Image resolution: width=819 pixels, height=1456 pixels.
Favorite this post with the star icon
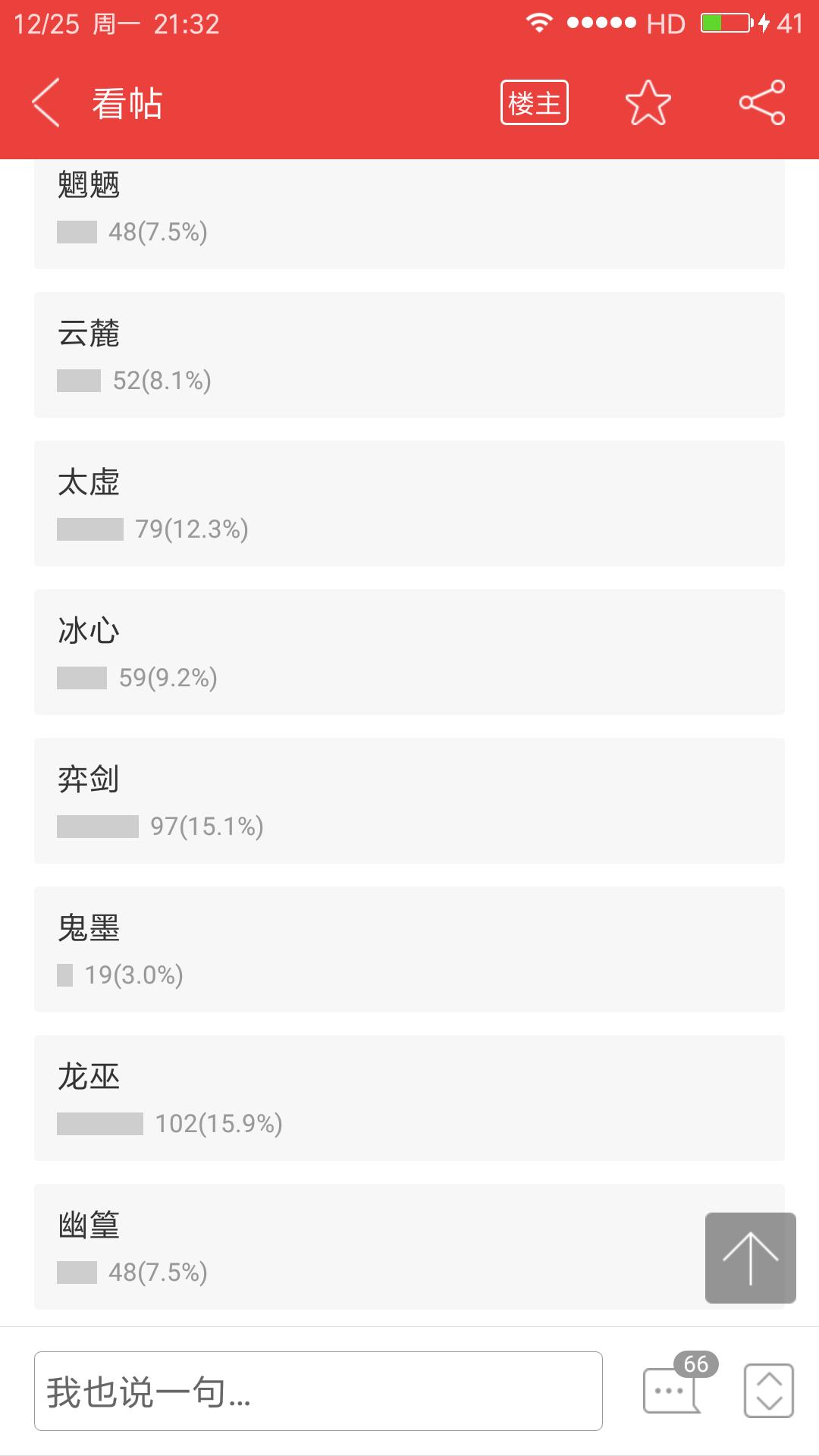[648, 102]
